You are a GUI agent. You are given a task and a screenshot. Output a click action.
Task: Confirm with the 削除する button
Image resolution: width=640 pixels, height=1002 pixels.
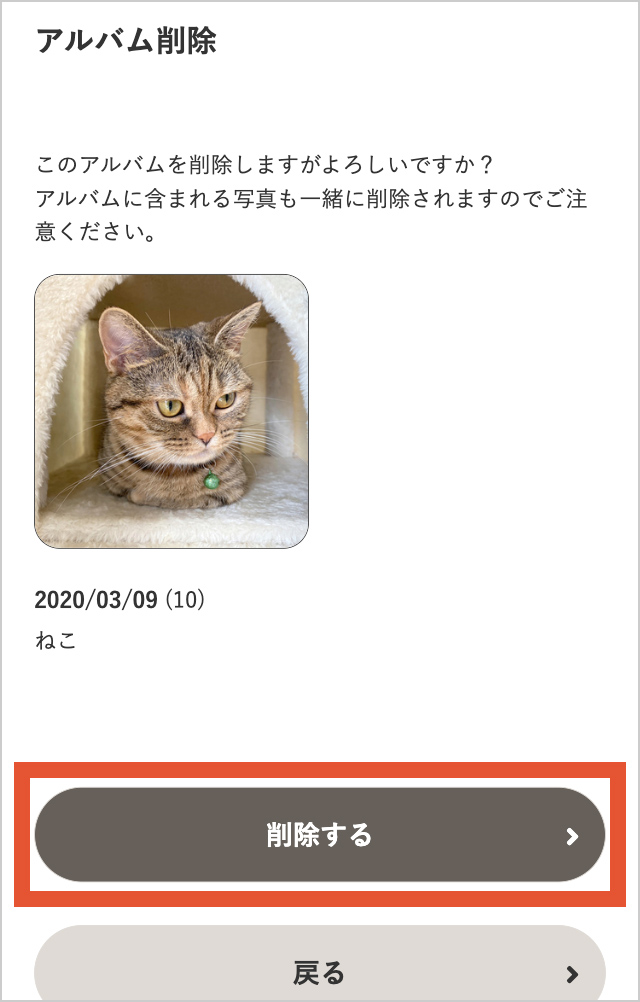[x=320, y=835]
